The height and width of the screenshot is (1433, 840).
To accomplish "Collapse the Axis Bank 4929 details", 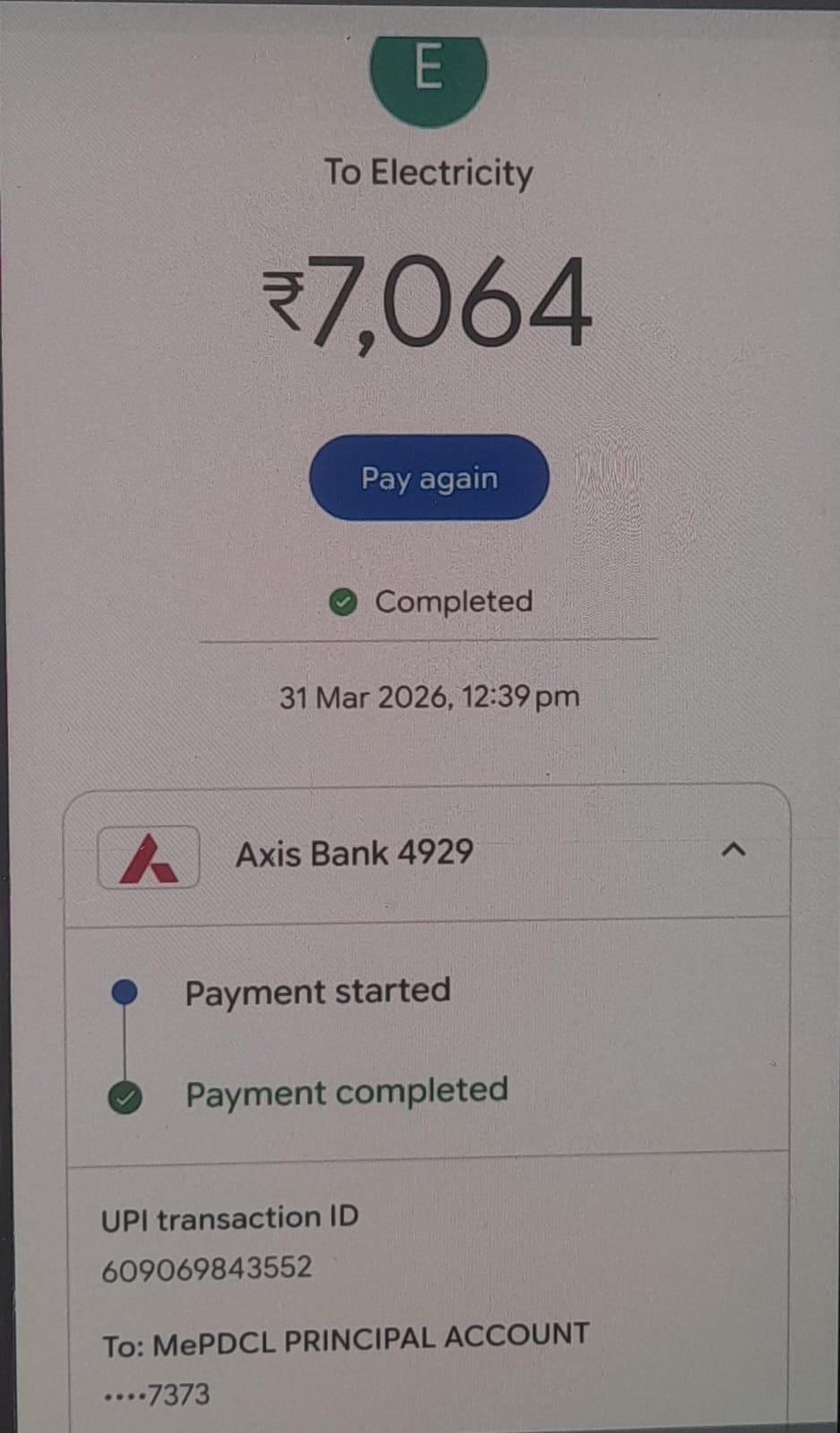I will [x=733, y=850].
